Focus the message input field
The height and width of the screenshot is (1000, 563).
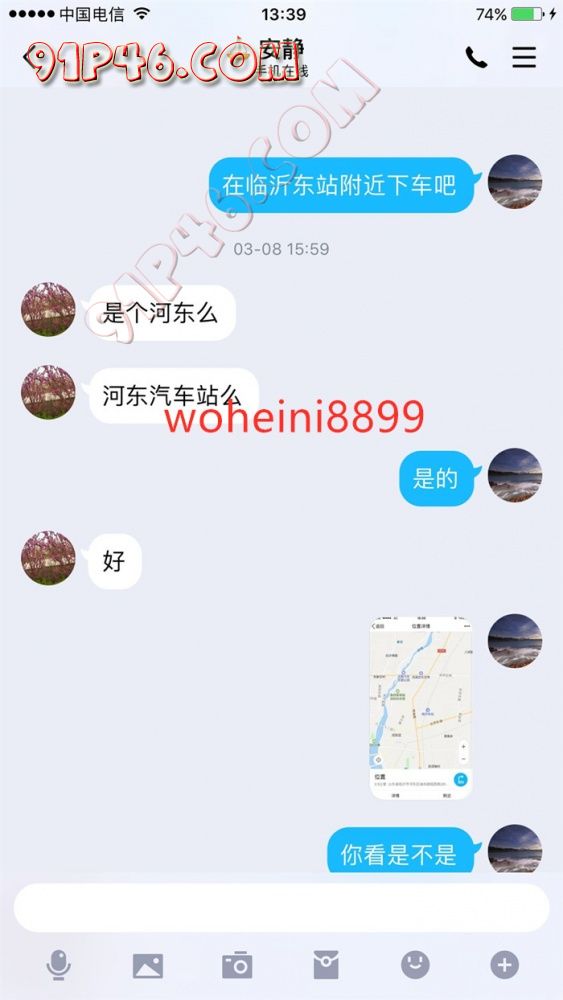(281, 908)
